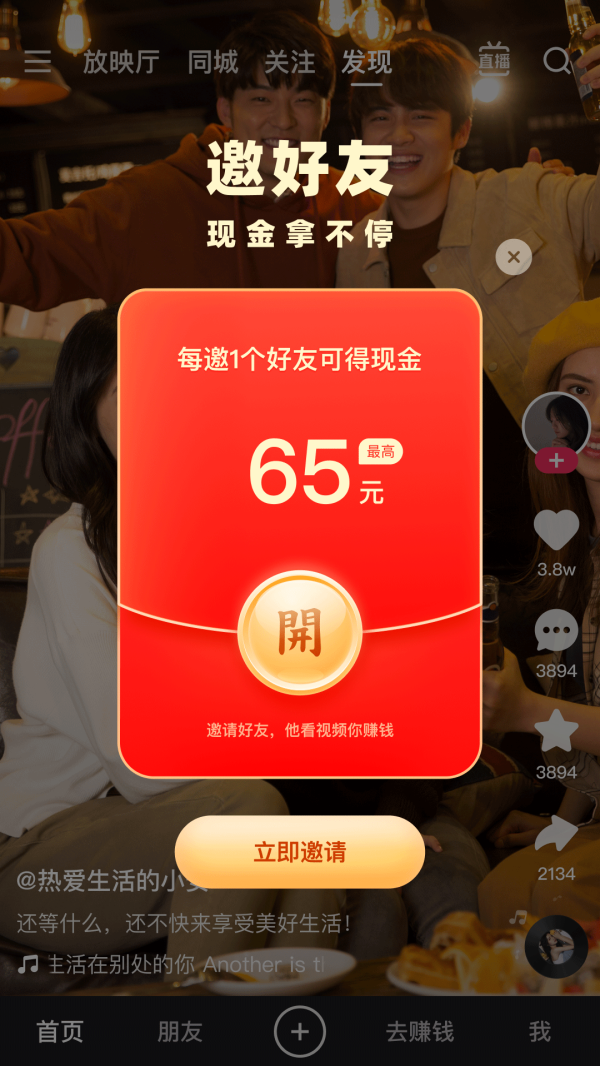Follow the creator via plus badge

point(556,461)
